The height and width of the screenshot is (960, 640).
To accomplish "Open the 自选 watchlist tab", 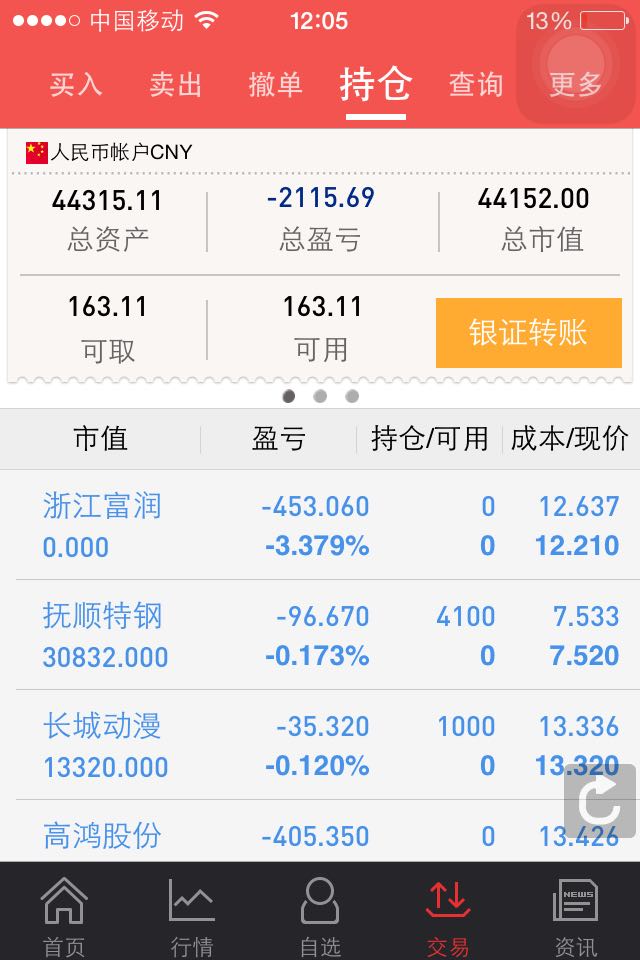I will [320, 915].
